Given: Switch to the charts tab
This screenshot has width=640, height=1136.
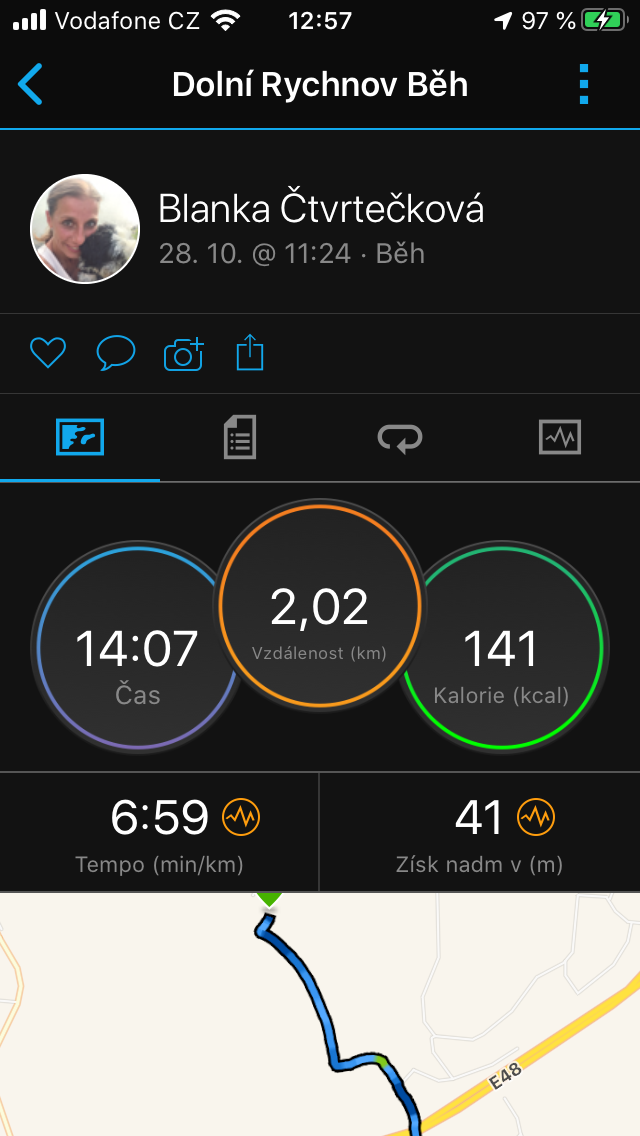Looking at the screenshot, I should (x=560, y=438).
